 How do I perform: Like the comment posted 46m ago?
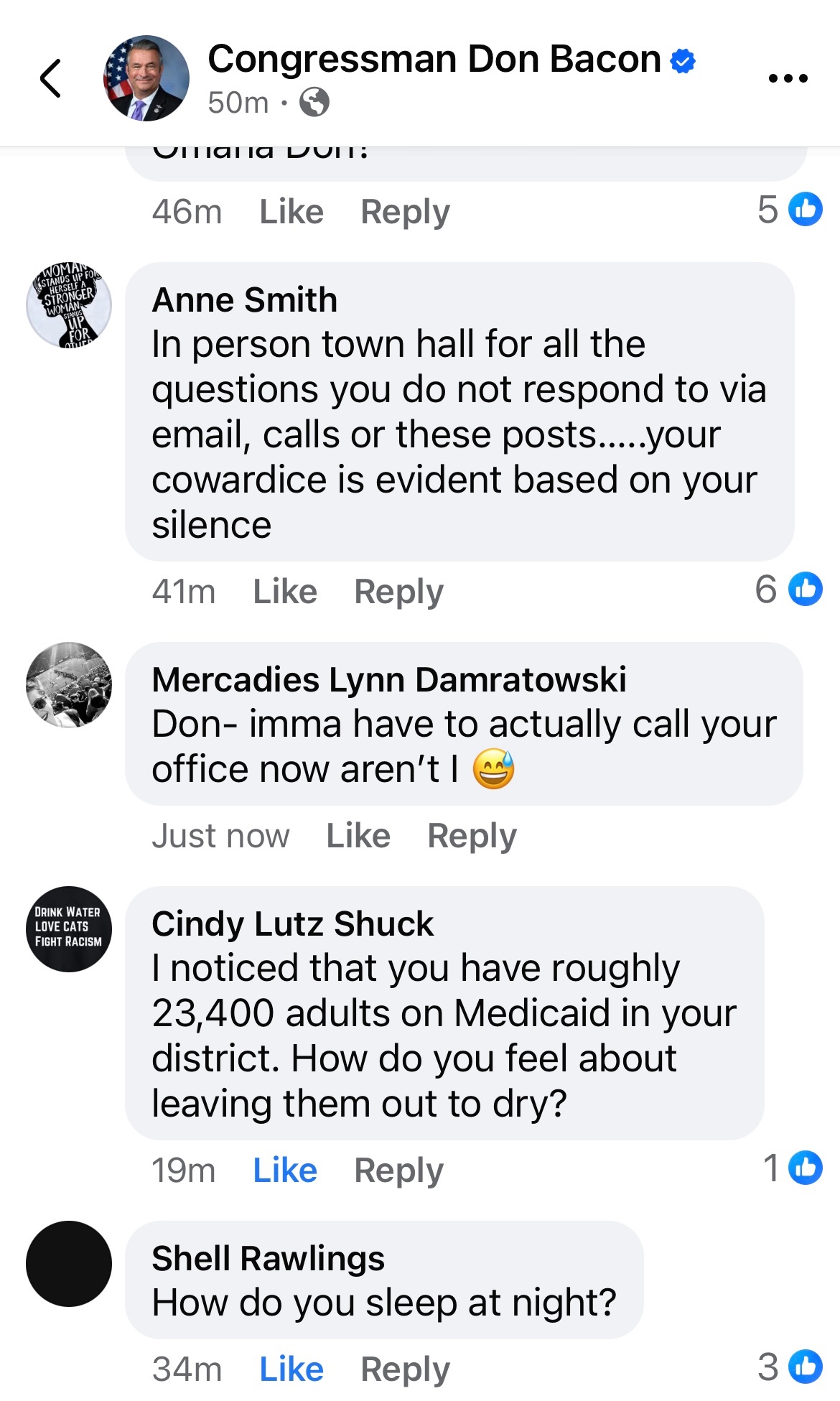(x=291, y=212)
